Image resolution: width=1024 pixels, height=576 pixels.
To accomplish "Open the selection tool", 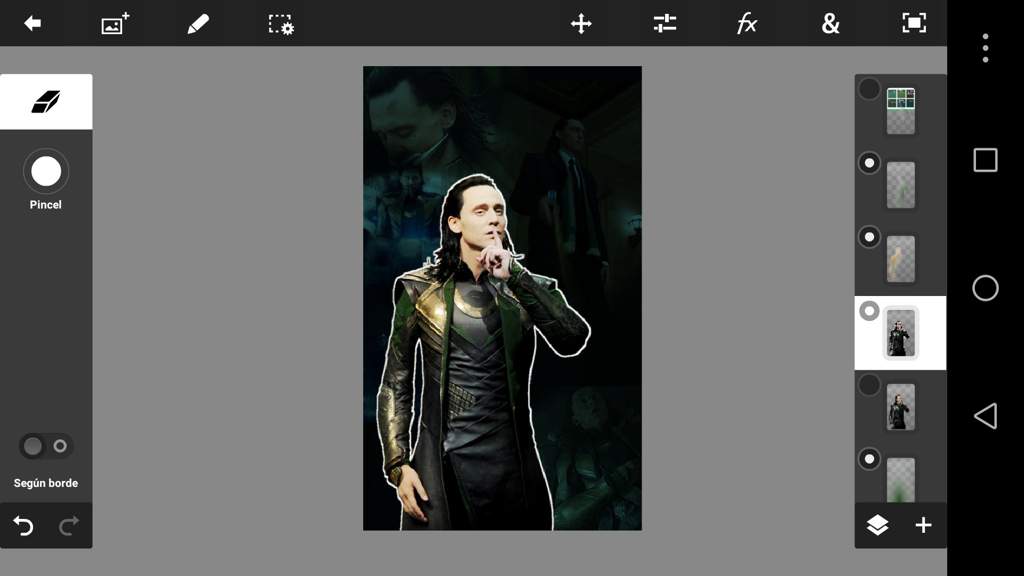I will (281, 24).
